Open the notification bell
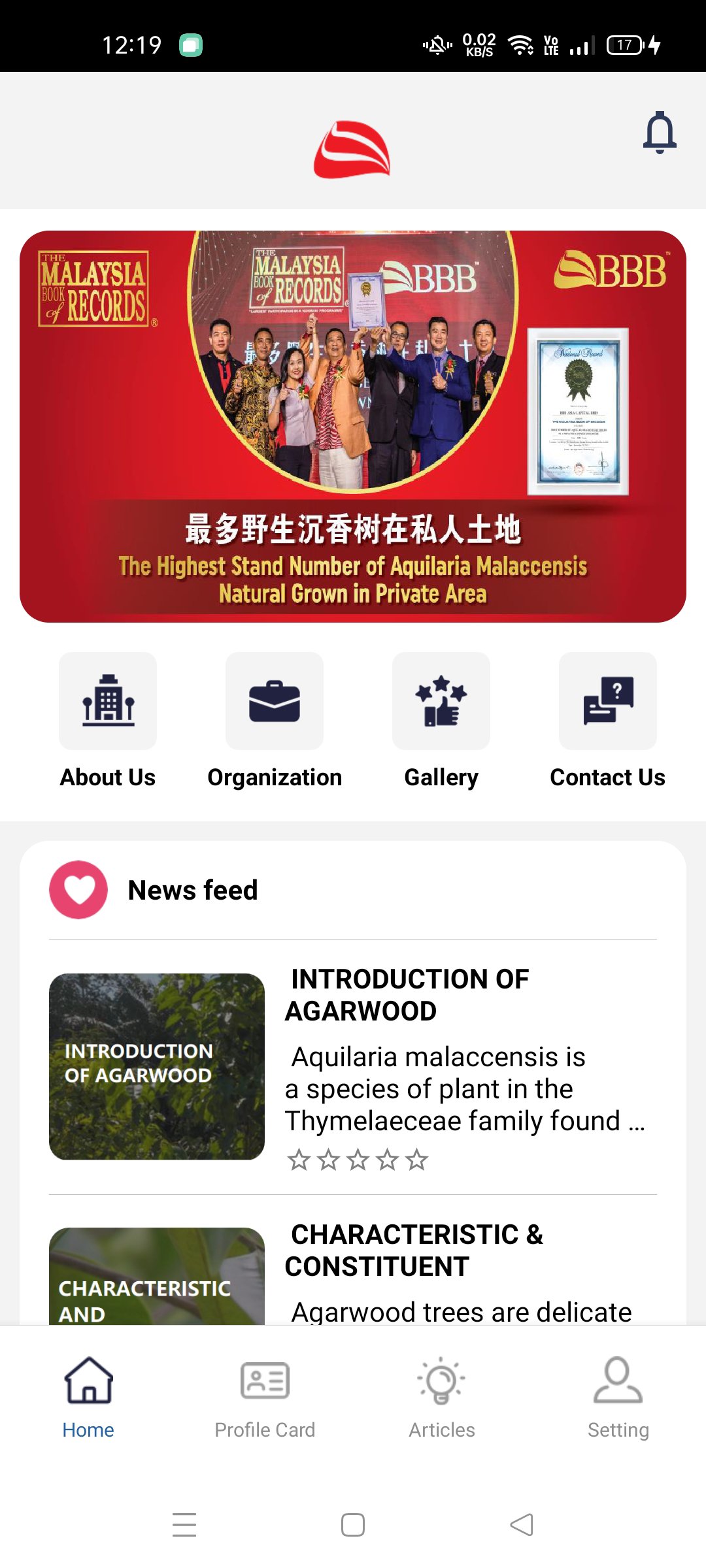The height and width of the screenshot is (1568, 706). 660,135
